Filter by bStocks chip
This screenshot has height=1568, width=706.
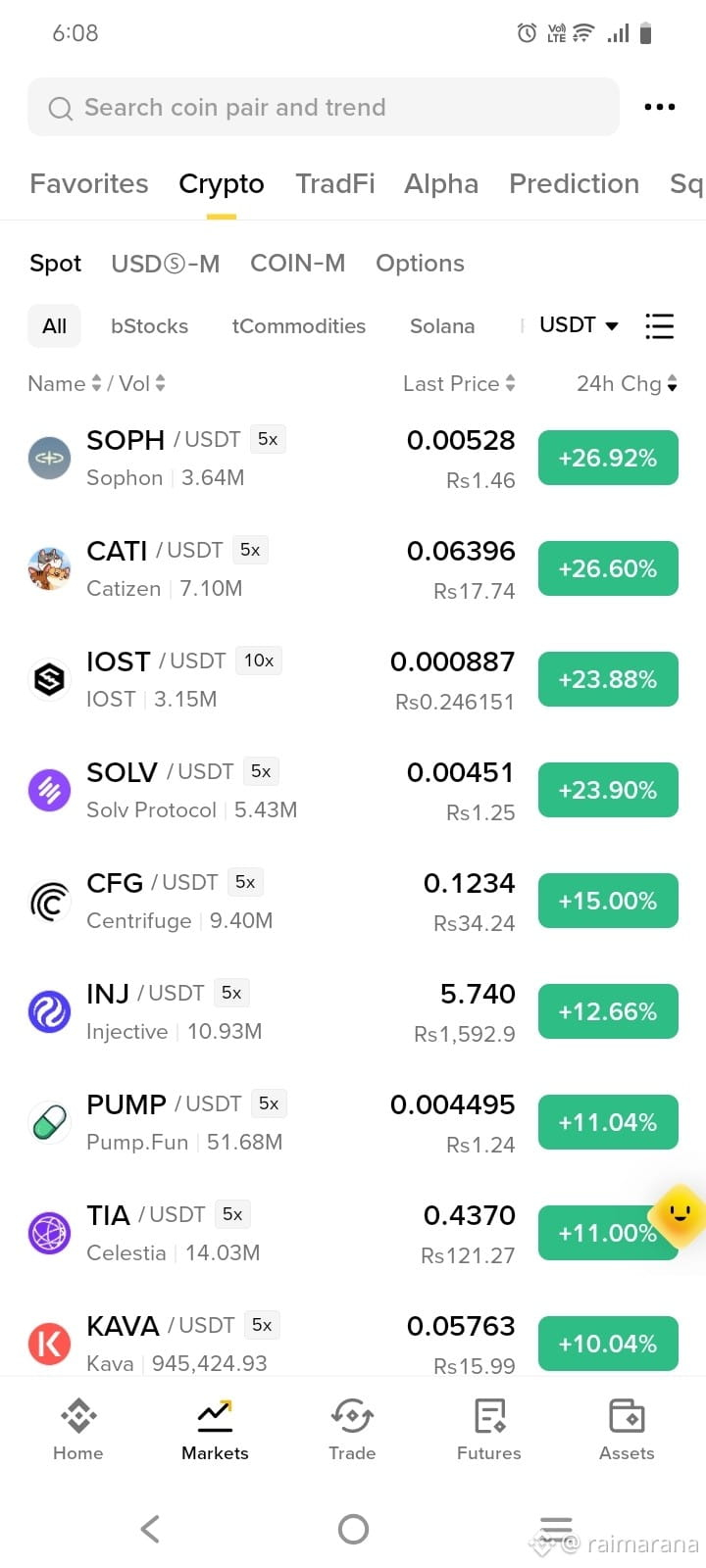[x=149, y=326]
